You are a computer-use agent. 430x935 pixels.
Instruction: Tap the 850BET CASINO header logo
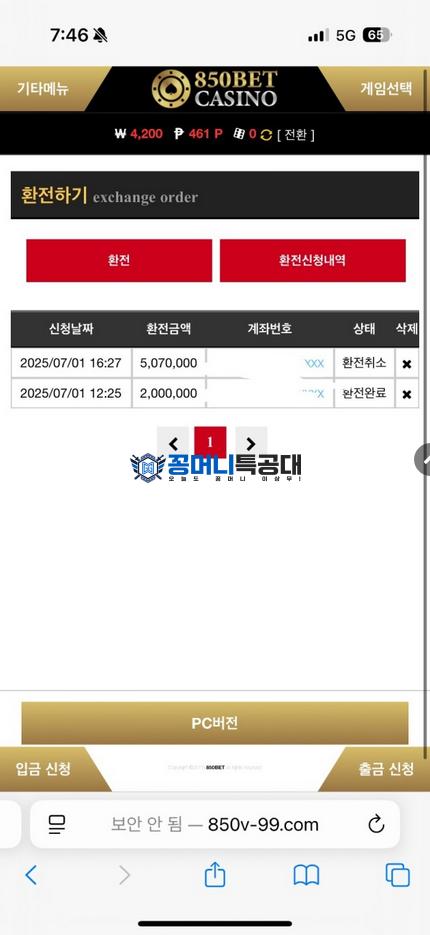click(x=215, y=89)
